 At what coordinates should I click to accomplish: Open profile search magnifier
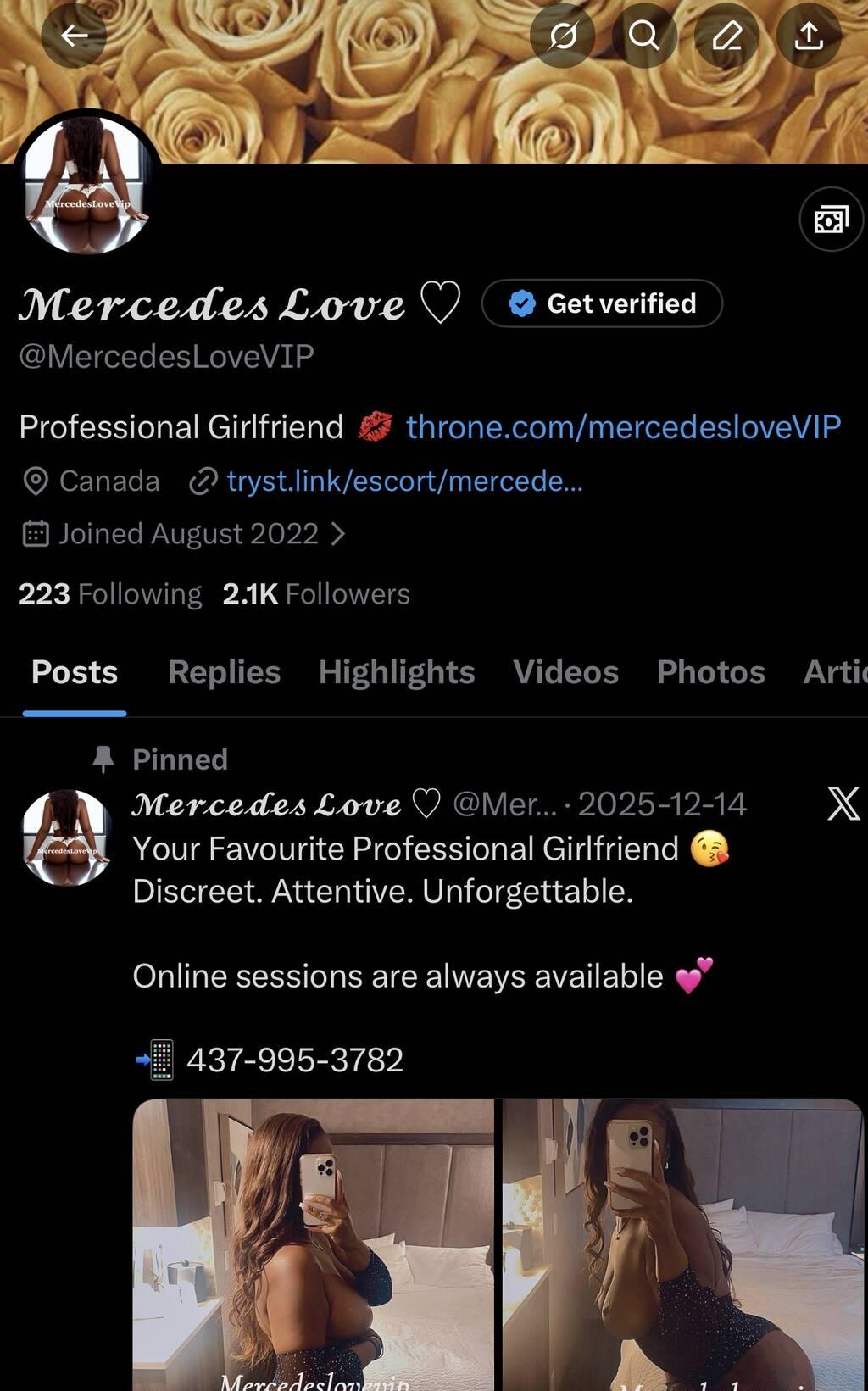[644, 36]
